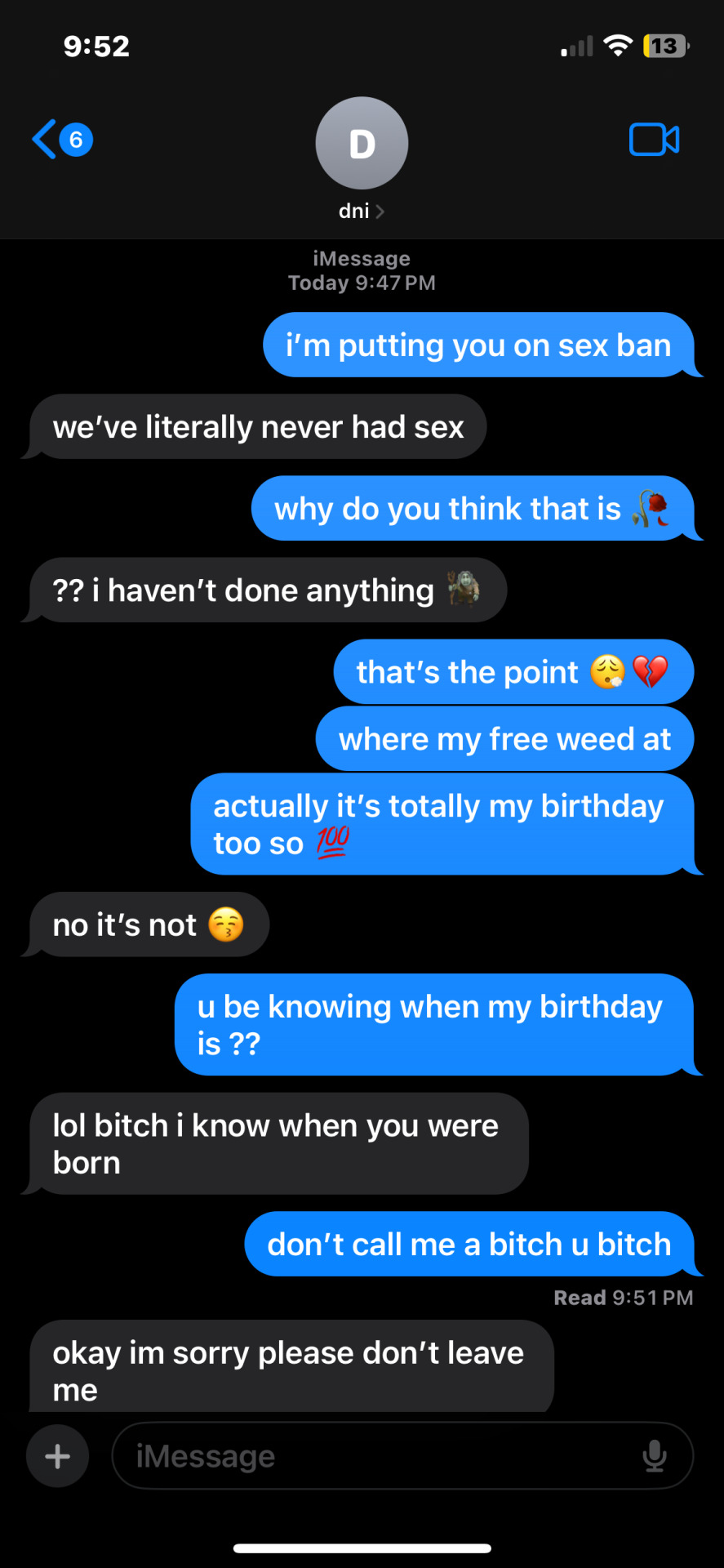
Task: Focus the iMessage text field
Action: coord(375,1456)
